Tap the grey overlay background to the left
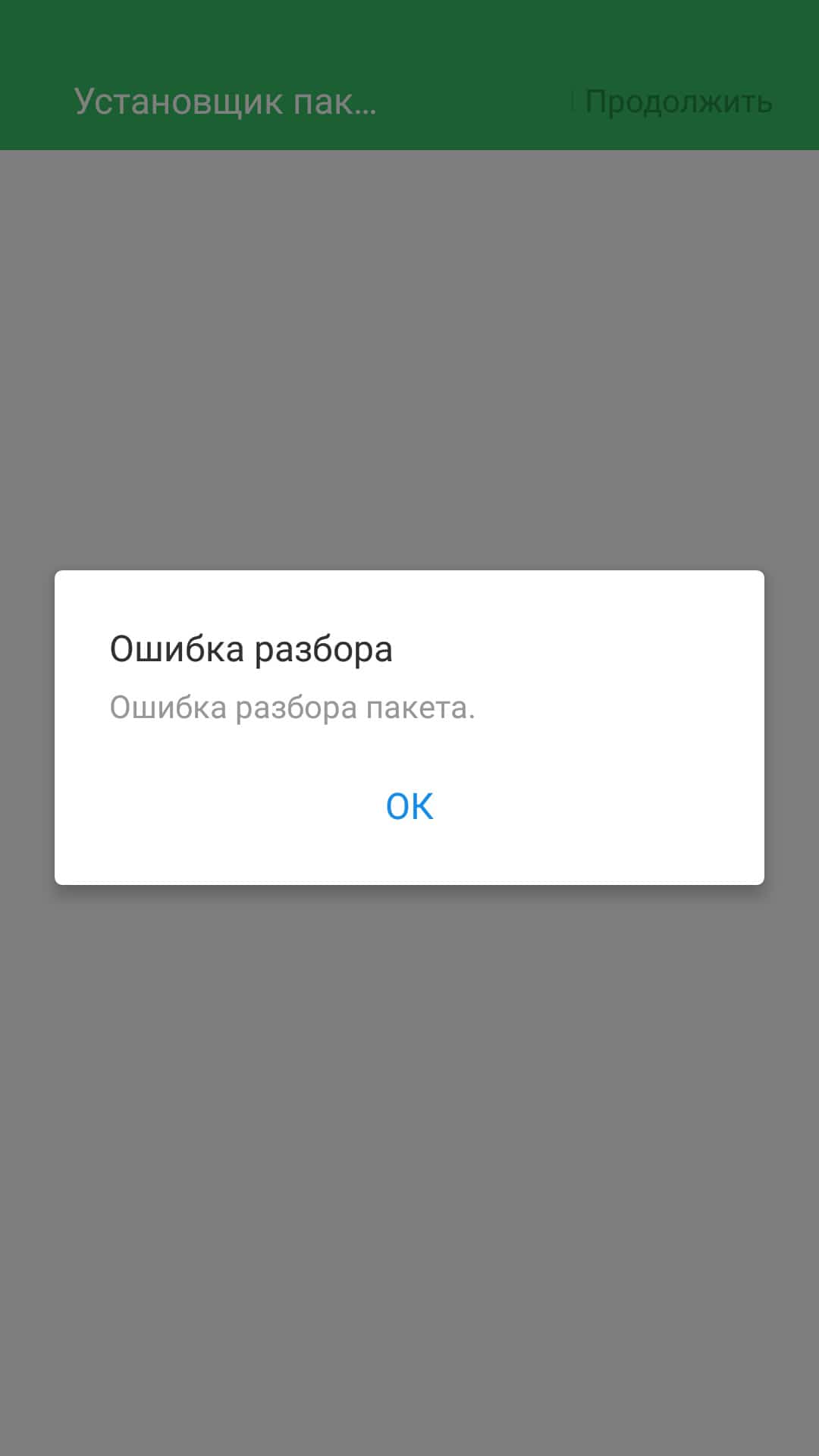The height and width of the screenshot is (1456, 819). pos(27,728)
